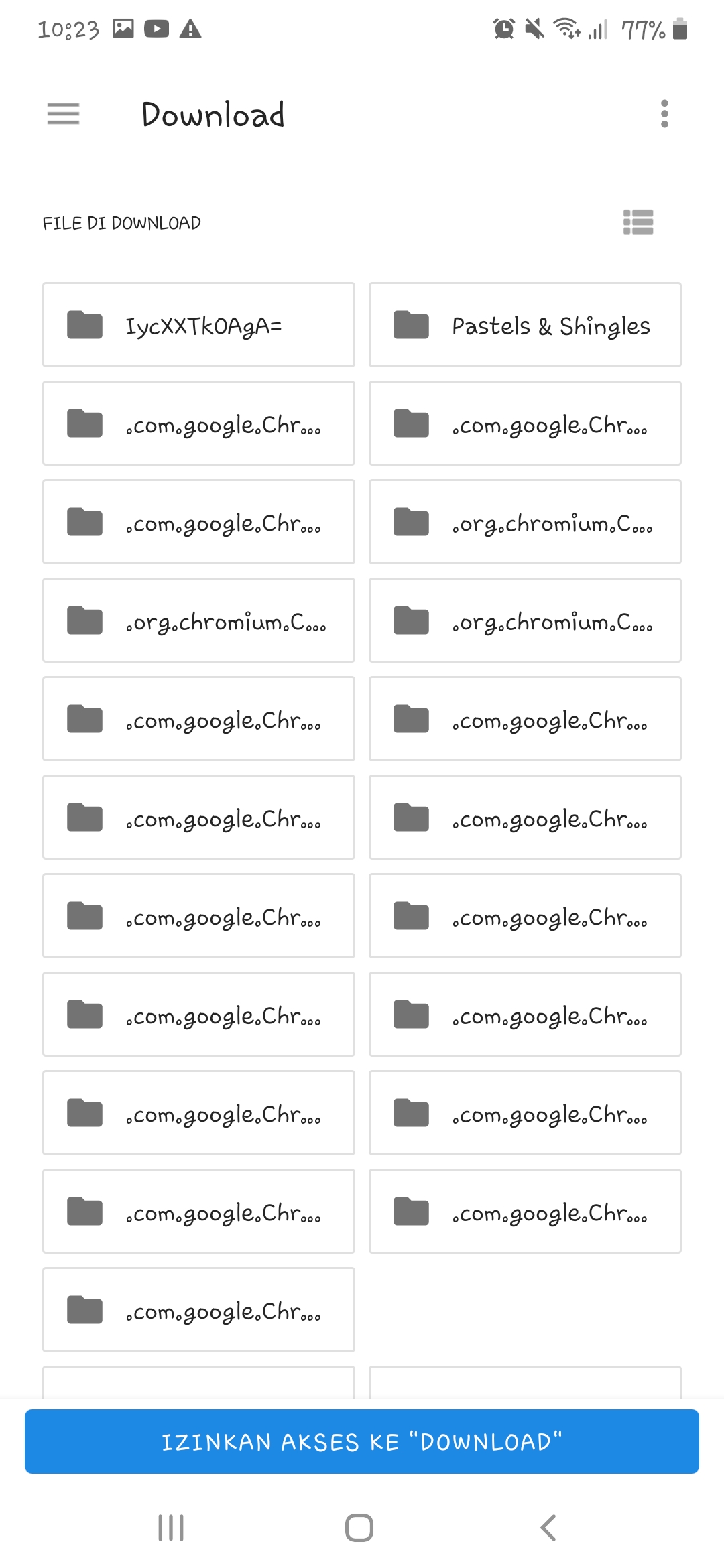Open the more options overflow menu
This screenshot has height=1568, width=724.
(664, 114)
